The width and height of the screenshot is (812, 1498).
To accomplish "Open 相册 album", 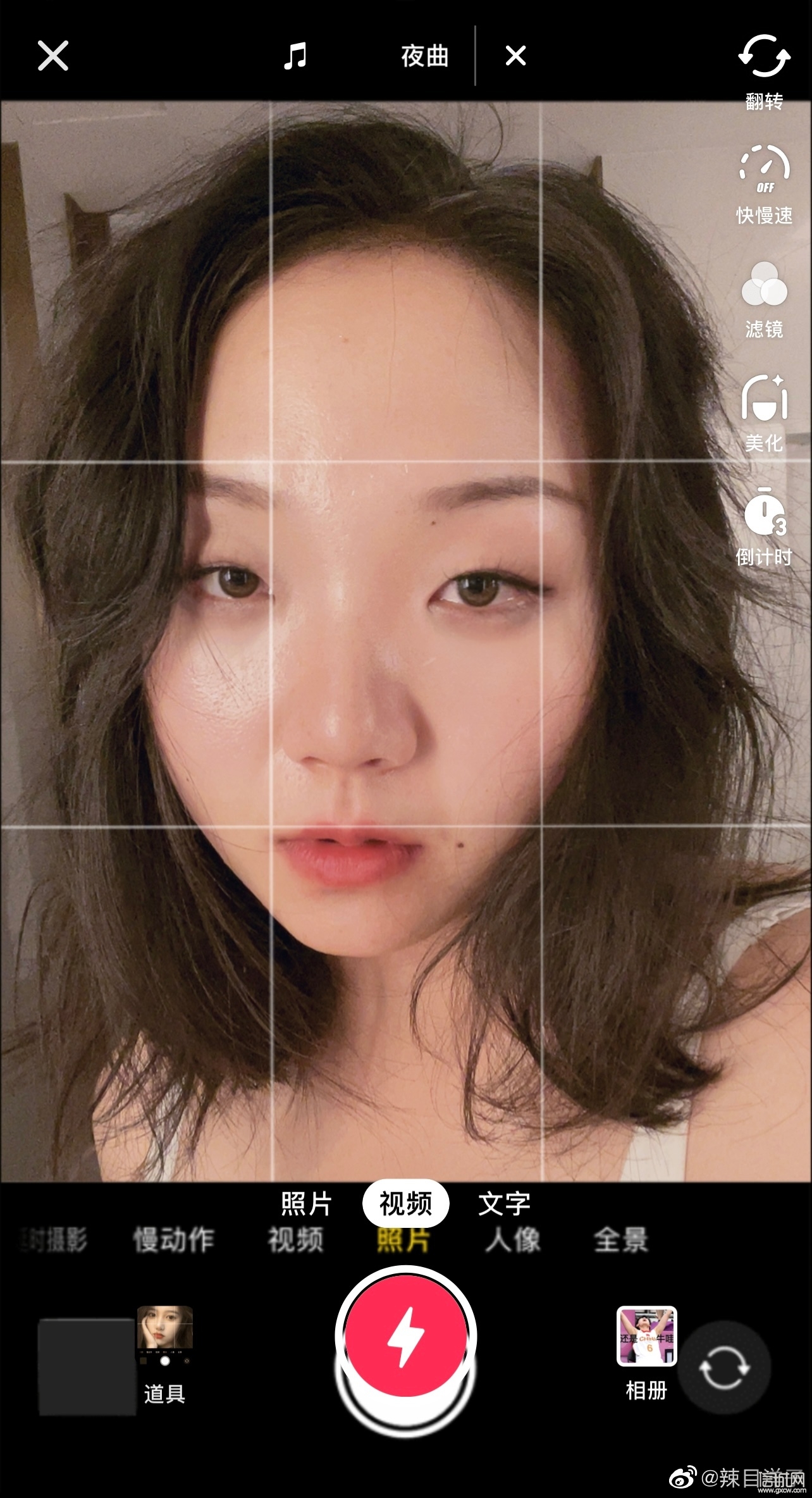I will [x=646, y=1354].
